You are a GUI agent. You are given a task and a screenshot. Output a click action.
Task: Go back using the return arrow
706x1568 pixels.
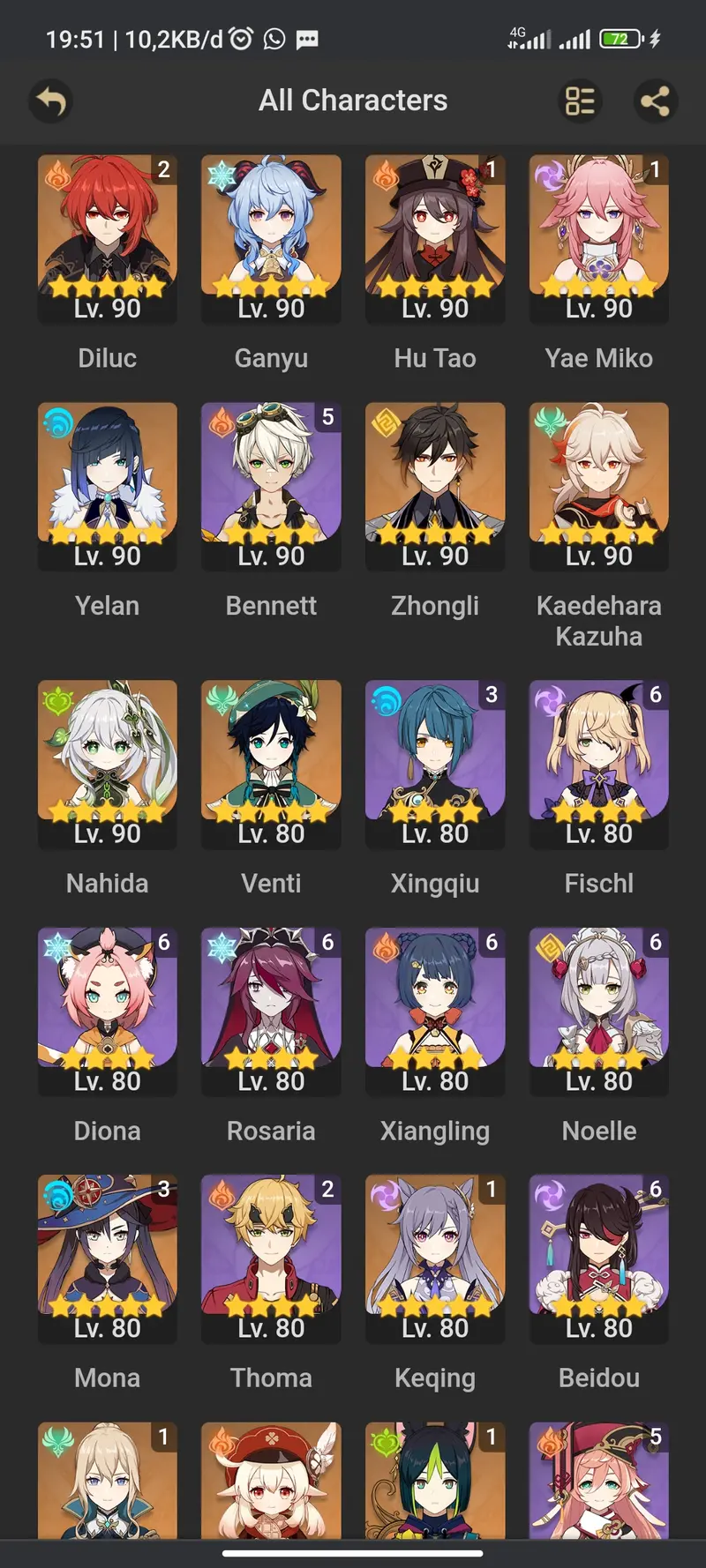coord(51,101)
